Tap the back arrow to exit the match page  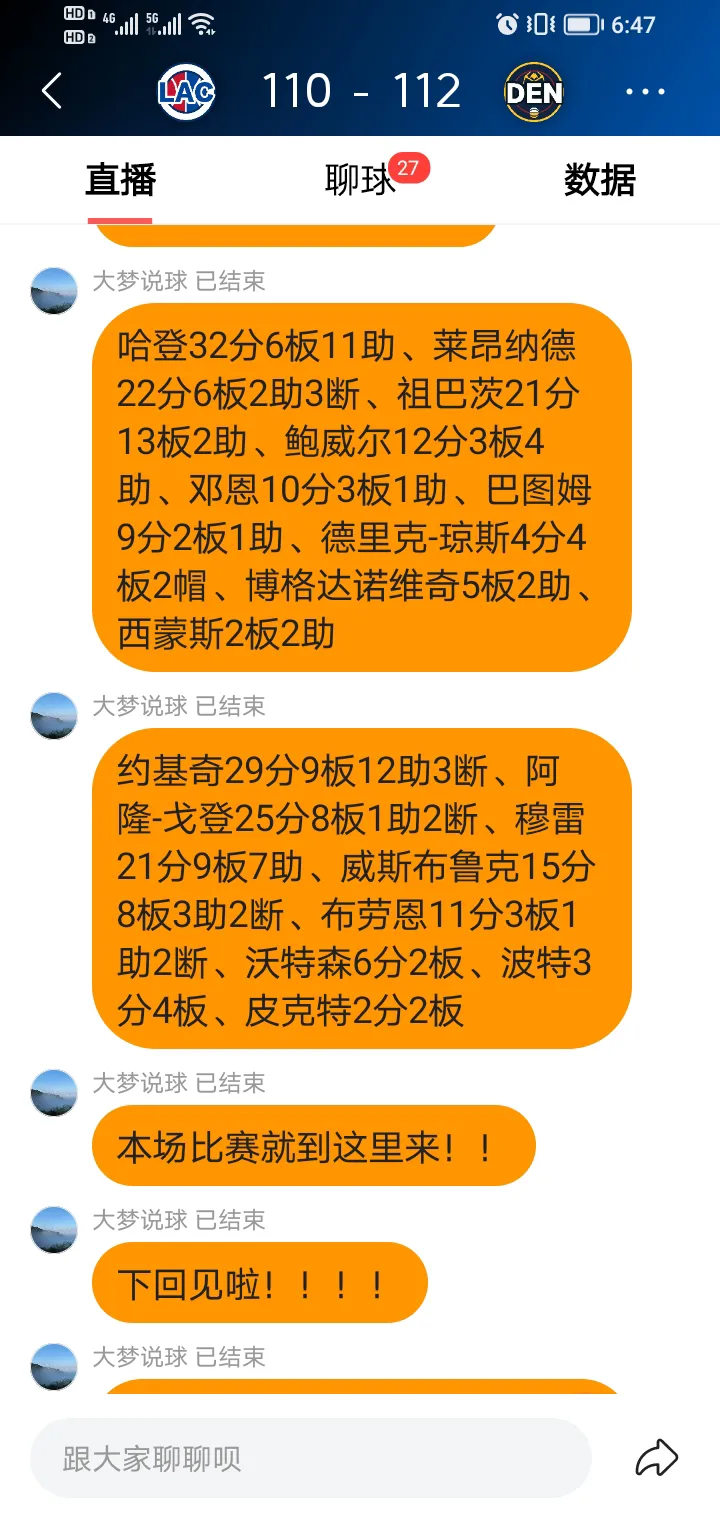point(50,90)
